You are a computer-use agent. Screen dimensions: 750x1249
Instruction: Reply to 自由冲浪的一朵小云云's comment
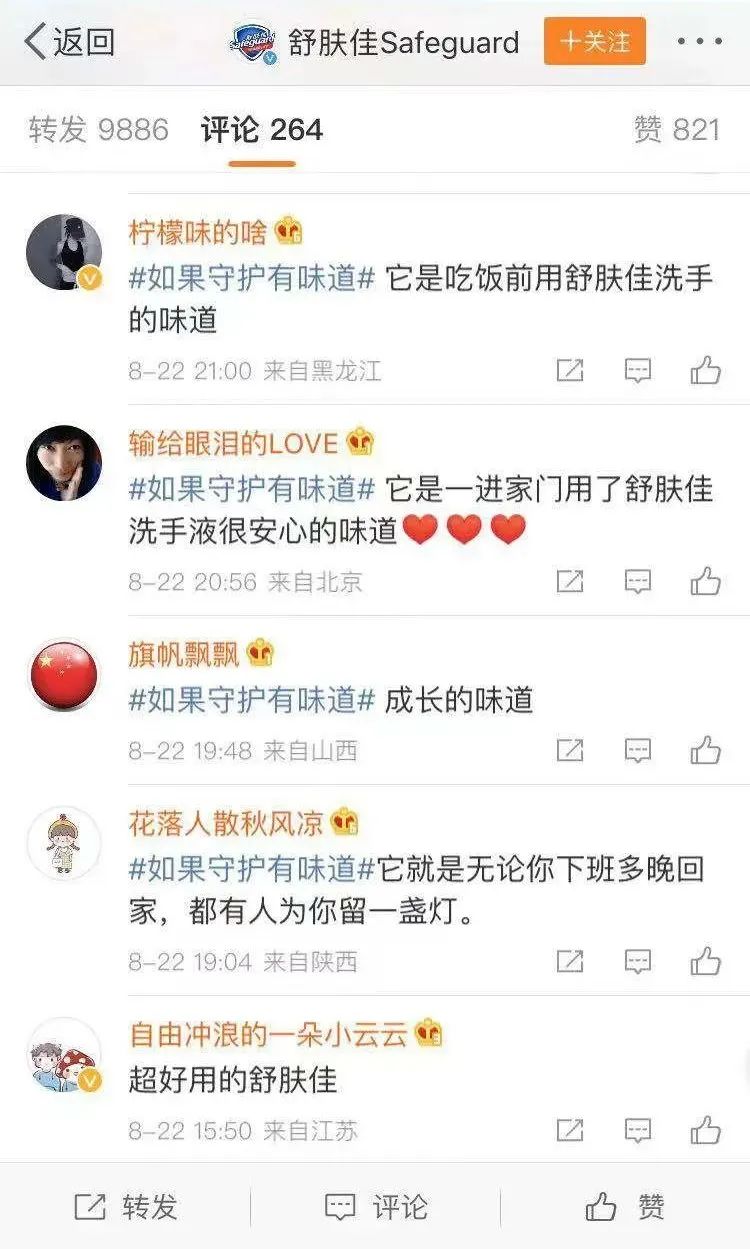[638, 1131]
